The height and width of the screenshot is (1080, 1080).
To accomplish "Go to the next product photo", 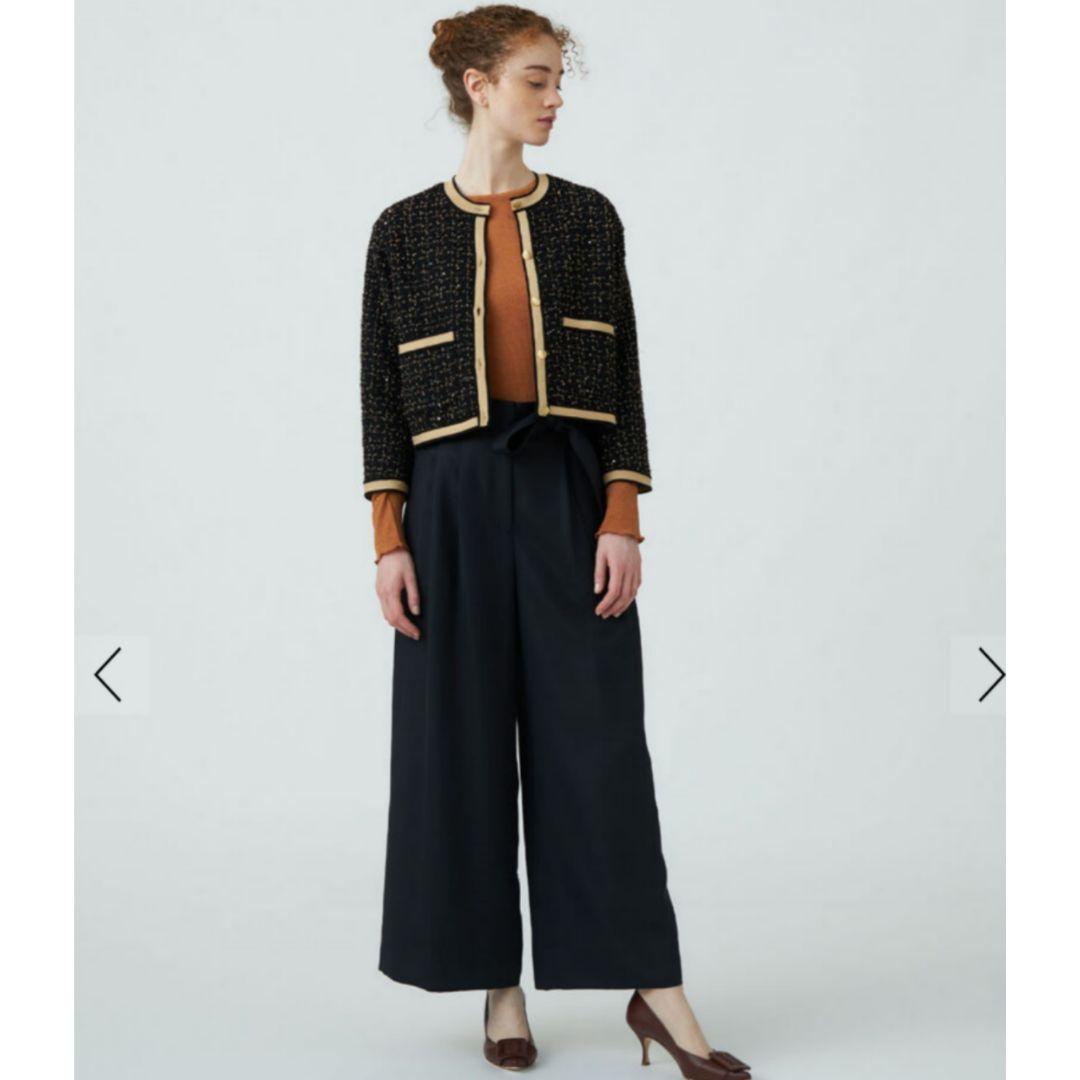I will tap(990, 675).
